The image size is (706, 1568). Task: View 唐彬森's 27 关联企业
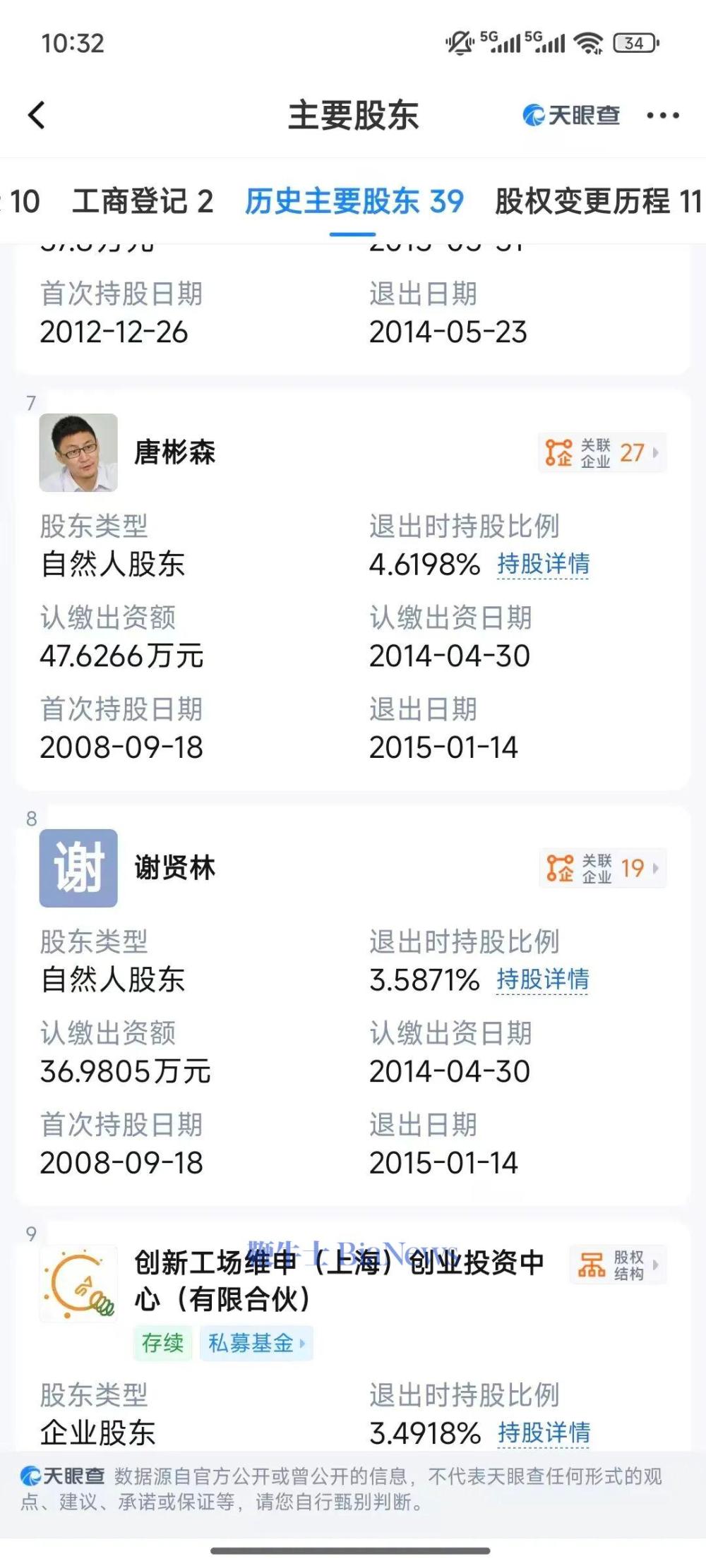pyautogui.click(x=602, y=452)
